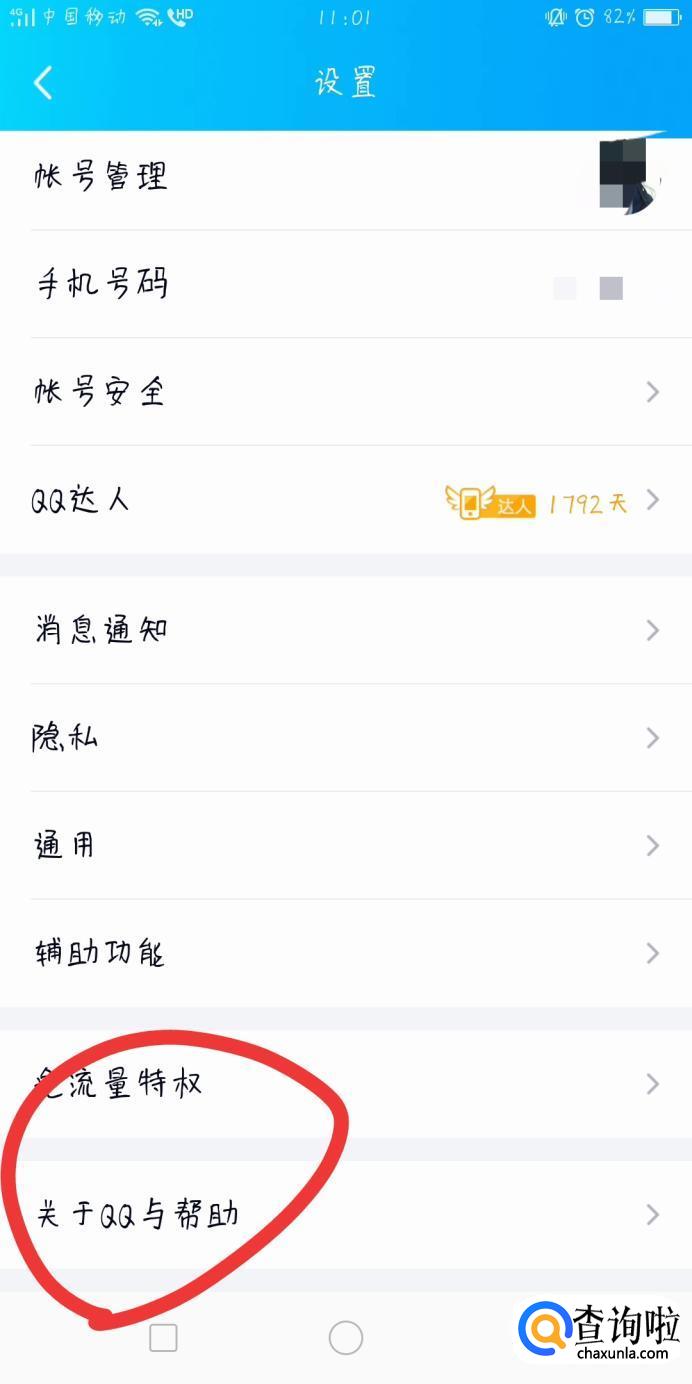Go back from the 设置 page
Image resolution: width=692 pixels, height=1384 pixels.
click(x=43, y=83)
